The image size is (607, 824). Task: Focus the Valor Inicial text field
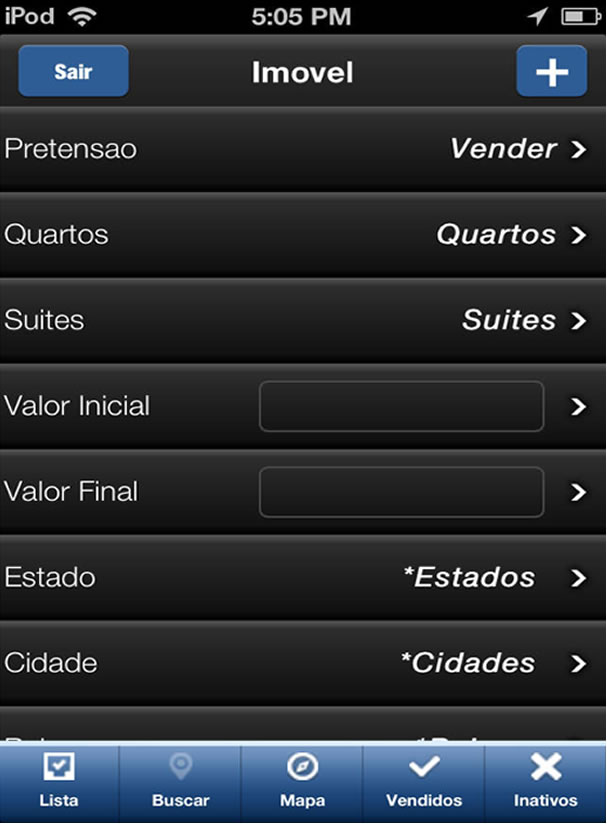click(x=401, y=406)
